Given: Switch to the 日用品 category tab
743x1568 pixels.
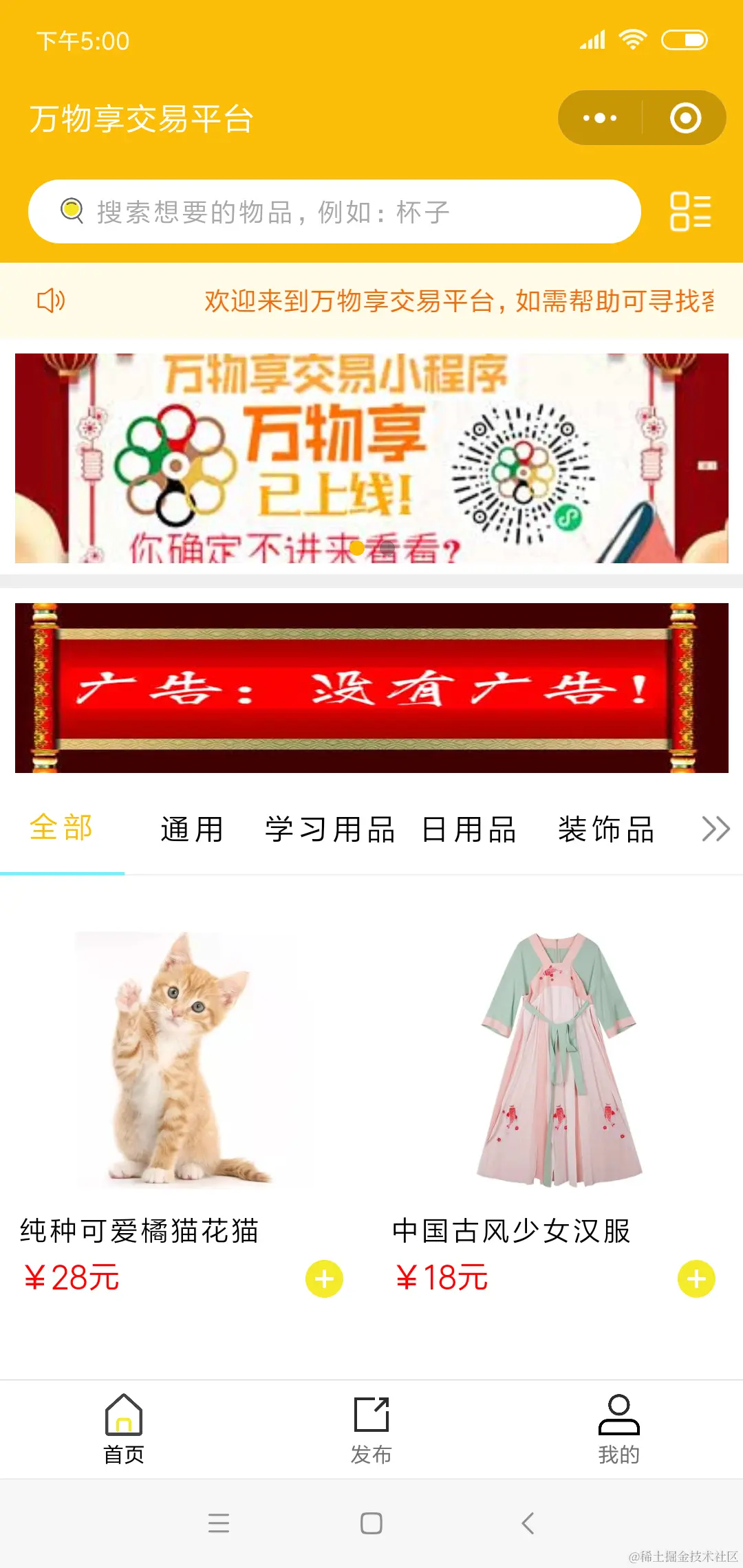Looking at the screenshot, I should click(x=469, y=829).
